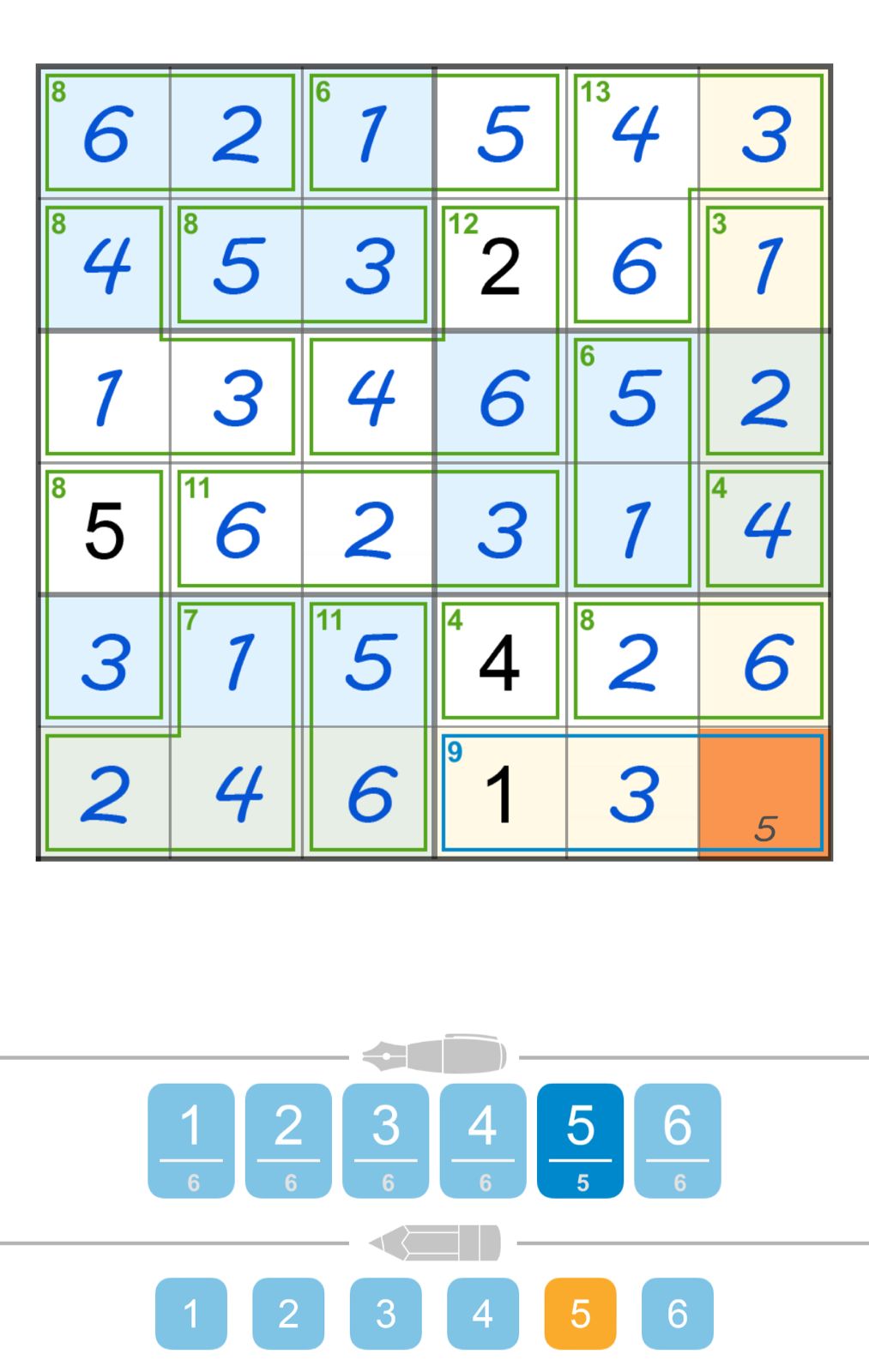This screenshot has height=1372, width=869.
Task: Select the orange highlighted cell with pencil 5
Action: coord(762,794)
